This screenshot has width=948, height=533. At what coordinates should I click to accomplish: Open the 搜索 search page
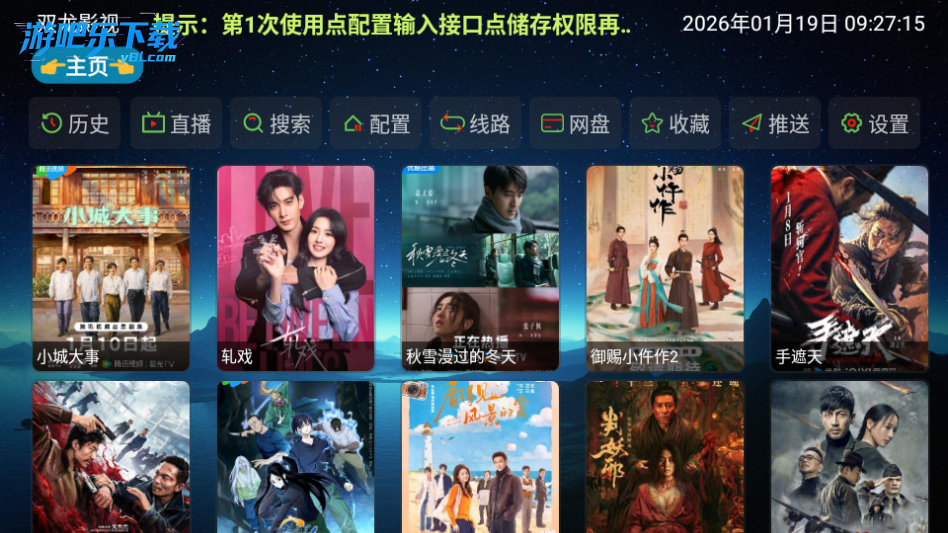point(276,124)
